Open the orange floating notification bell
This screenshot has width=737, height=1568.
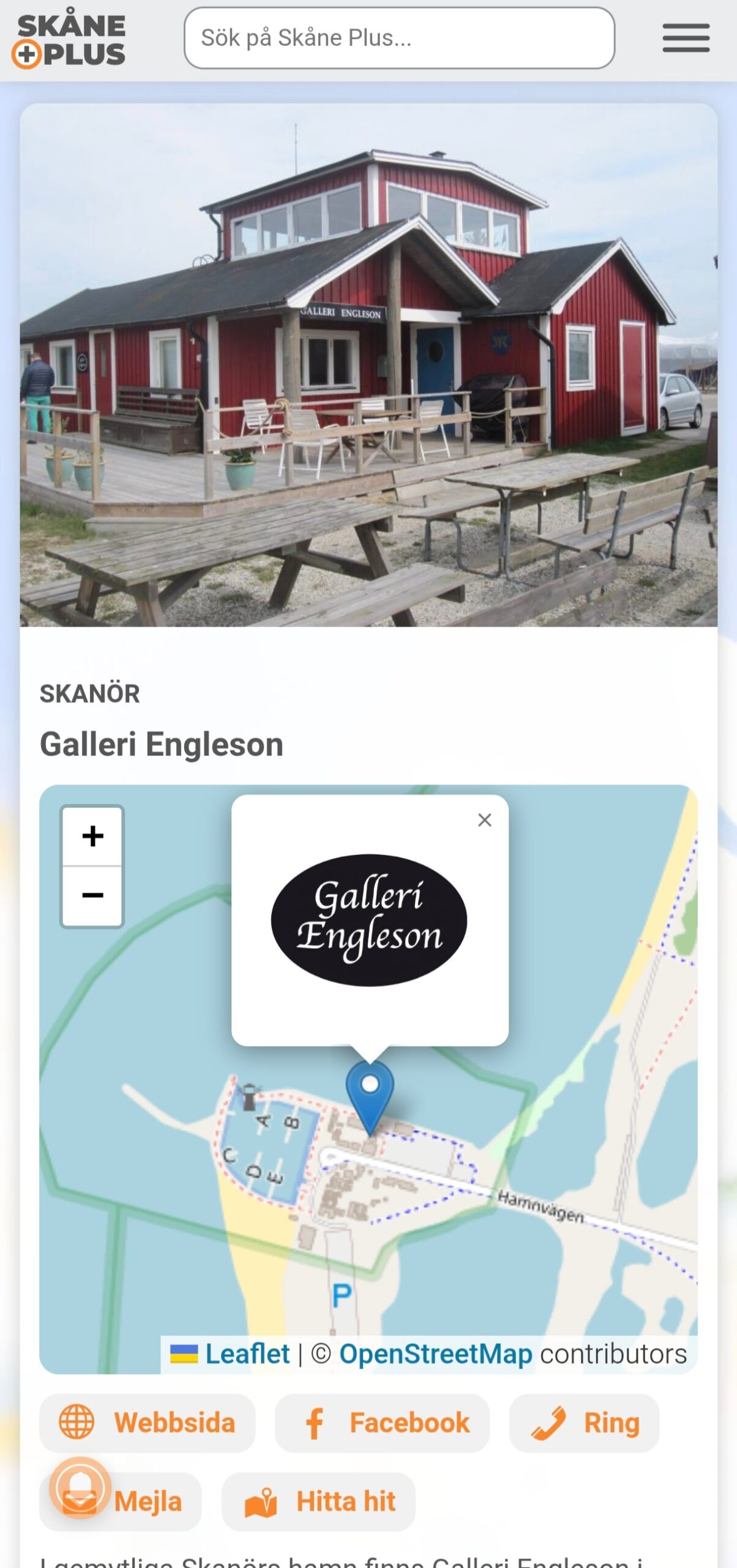[x=80, y=1486]
